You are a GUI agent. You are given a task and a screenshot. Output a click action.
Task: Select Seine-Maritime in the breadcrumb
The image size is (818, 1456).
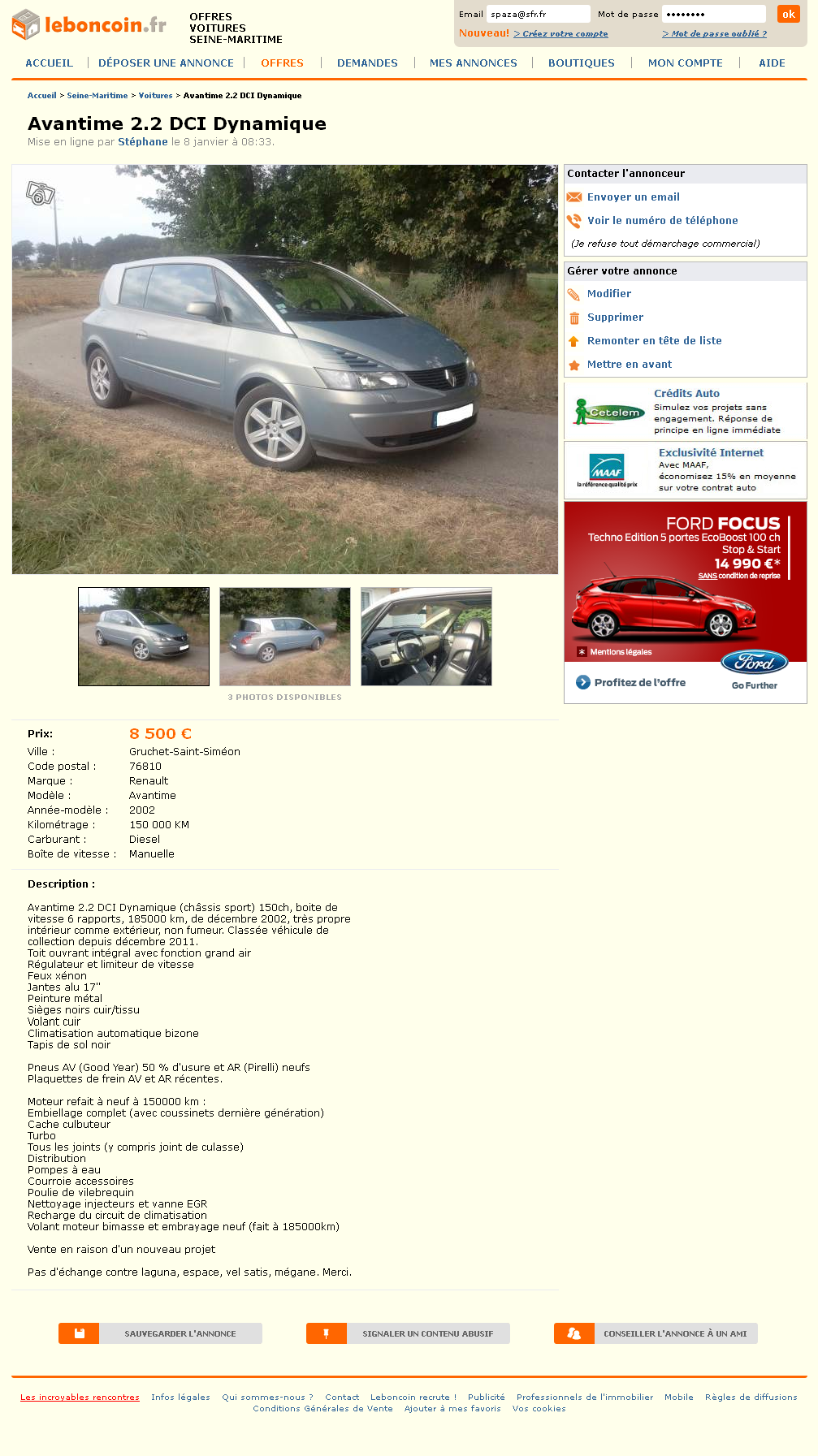coord(97,96)
